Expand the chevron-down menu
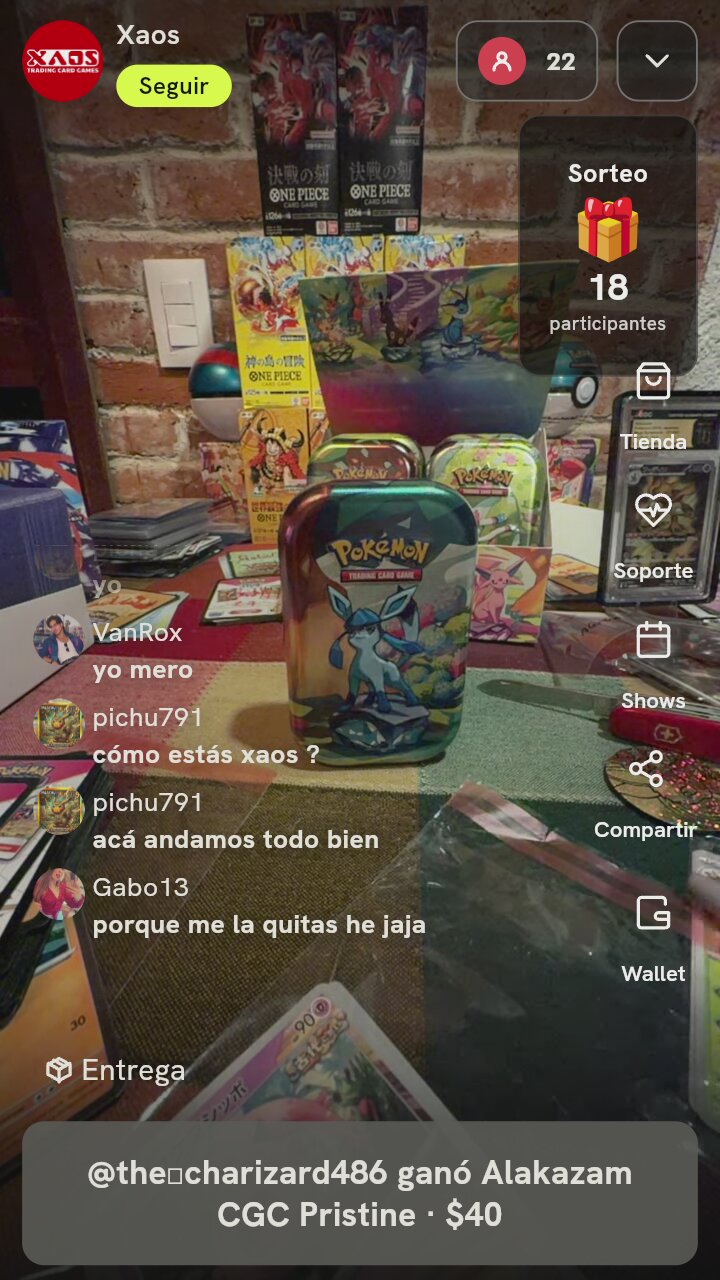Viewport: 720px width, 1280px height. coord(657,62)
